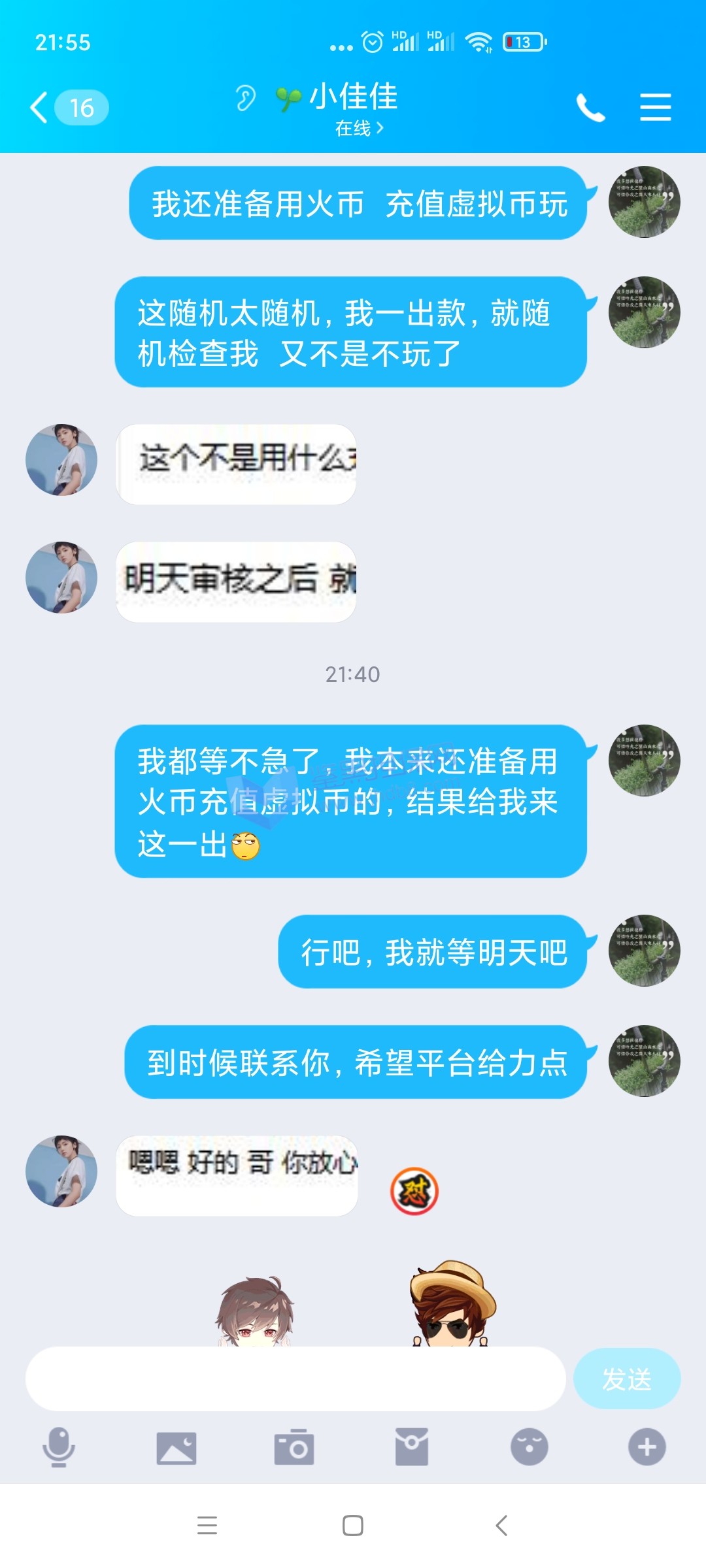This screenshot has width=706, height=1568.
Task: Open the chat settings menu
Action: pyautogui.click(x=655, y=108)
